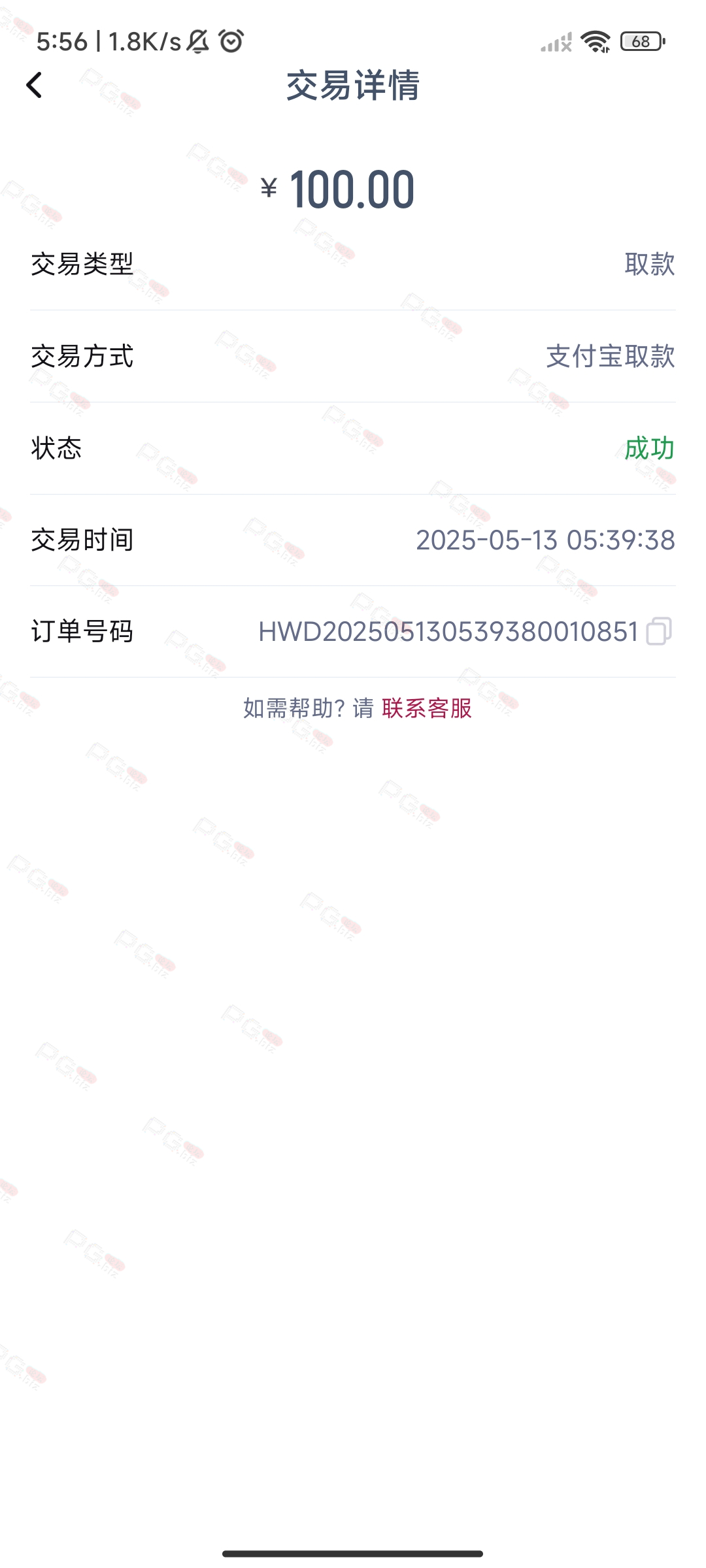
Task: Copy the order number HWD2025051305393800​10851
Action: pos(659,631)
